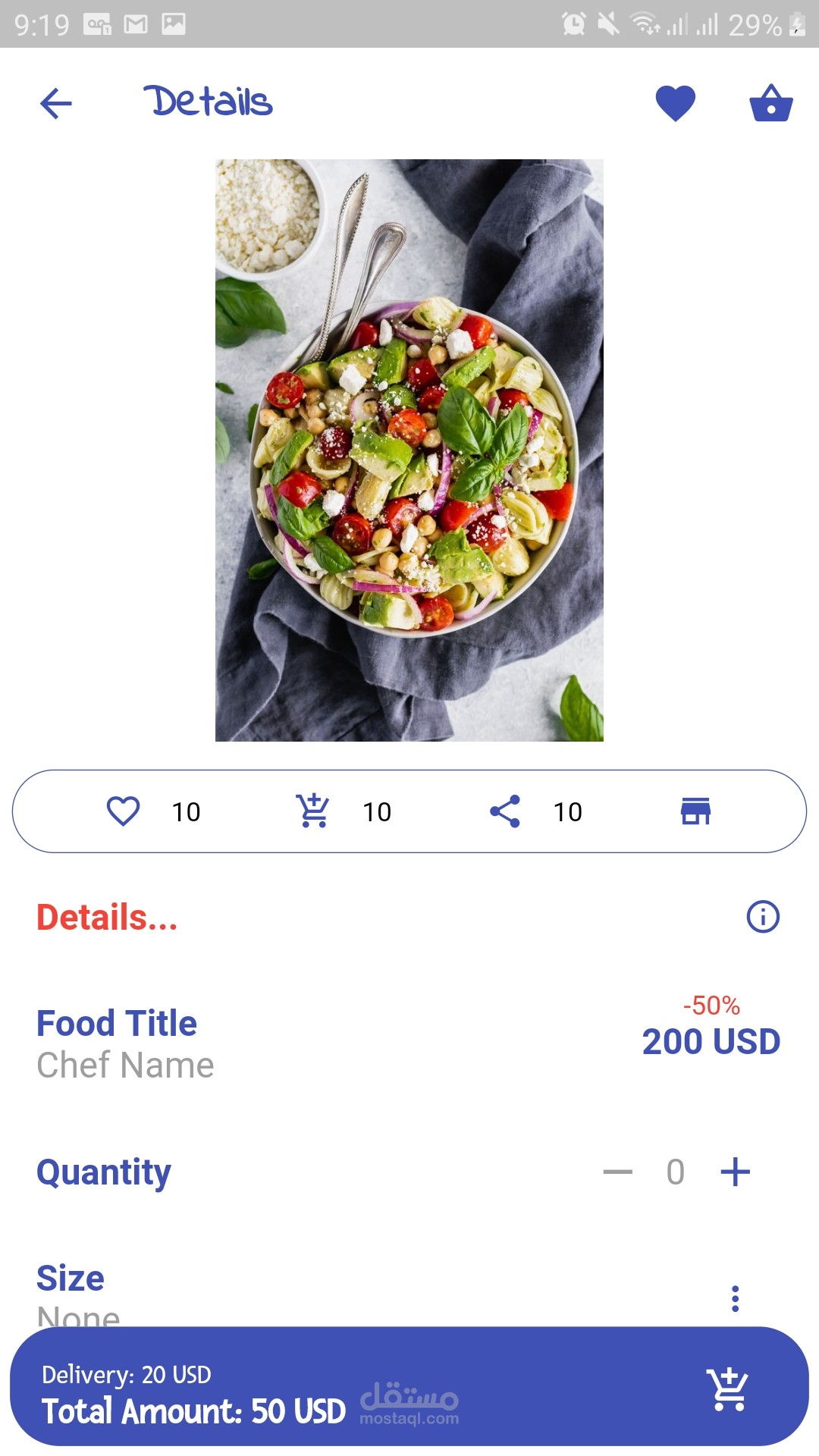819x1456 pixels.
Task: Open the three-dot menu beside Size
Action: pos(735,1299)
